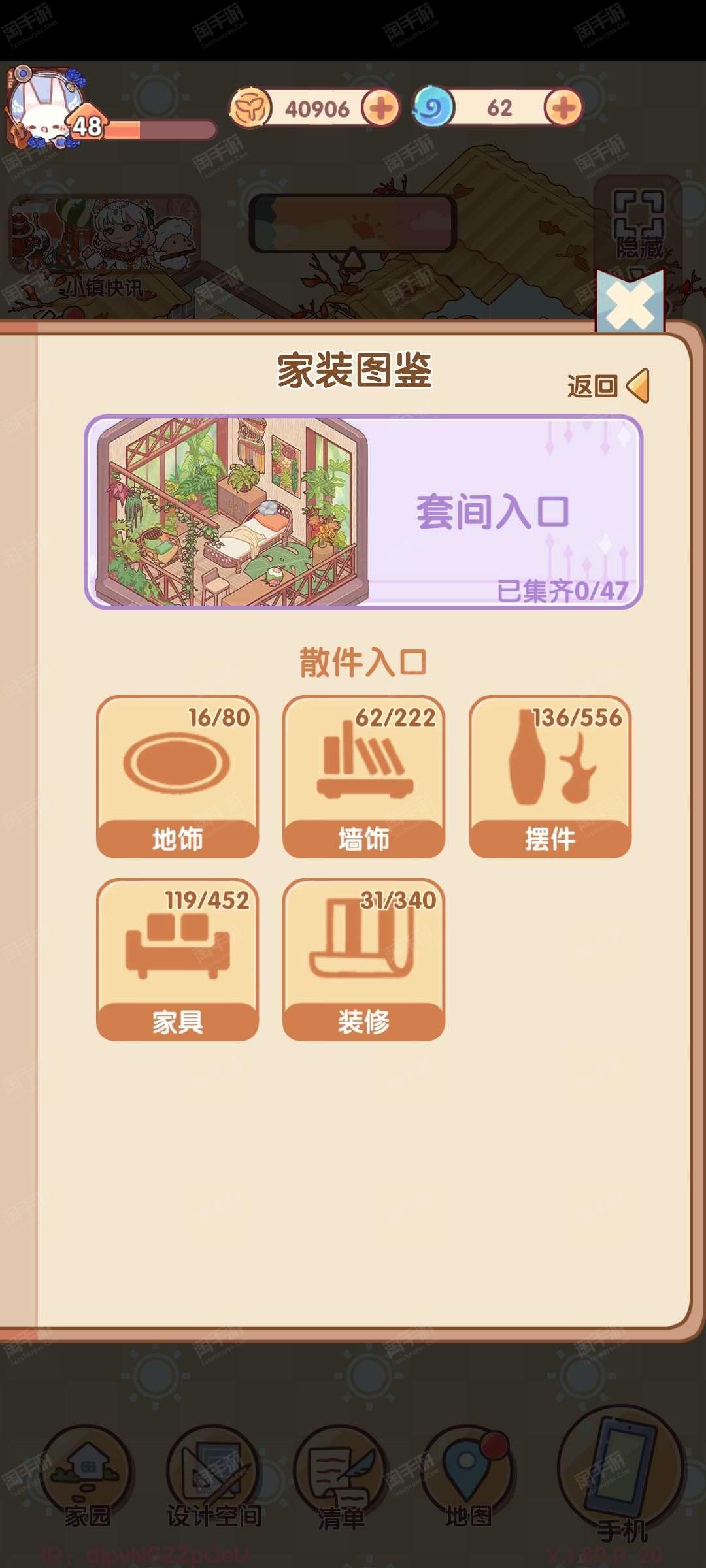This screenshot has width=706, height=1568.
Task: Tap 返回 to go back
Action: [607, 386]
